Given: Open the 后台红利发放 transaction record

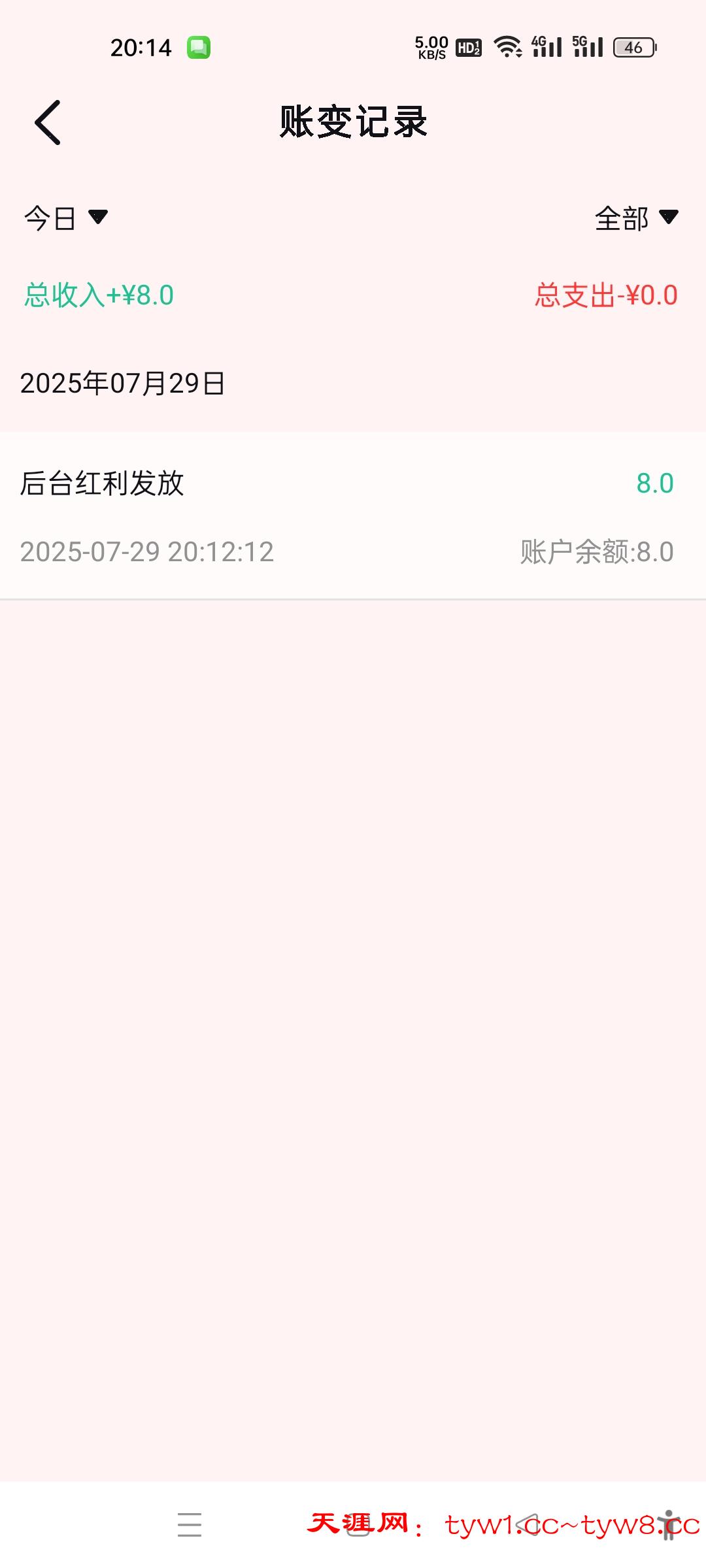Looking at the screenshot, I should point(353,515).
